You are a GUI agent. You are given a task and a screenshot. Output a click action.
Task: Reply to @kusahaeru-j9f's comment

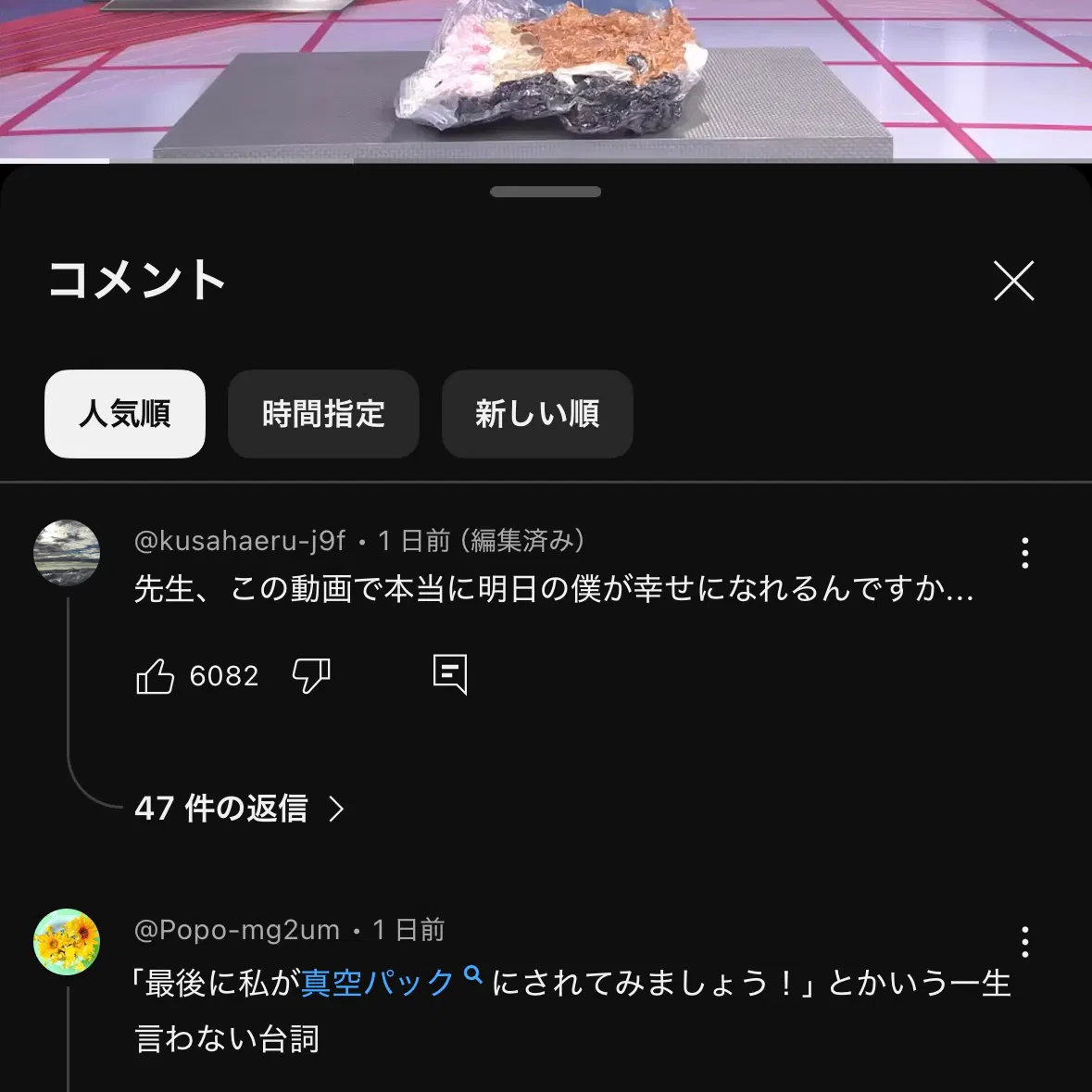pos(450,674)
